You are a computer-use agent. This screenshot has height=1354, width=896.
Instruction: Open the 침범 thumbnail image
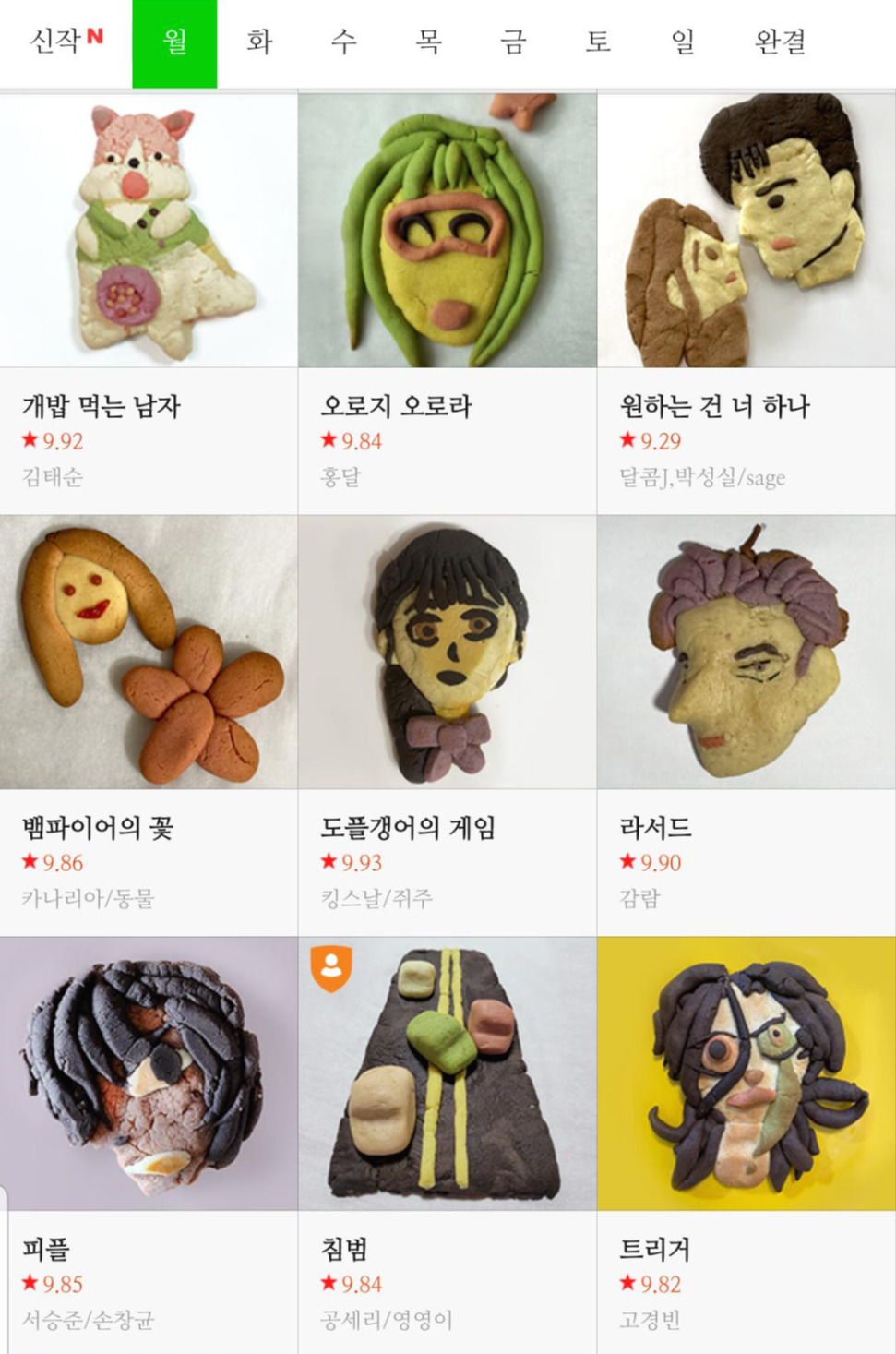pos(448,1071)
